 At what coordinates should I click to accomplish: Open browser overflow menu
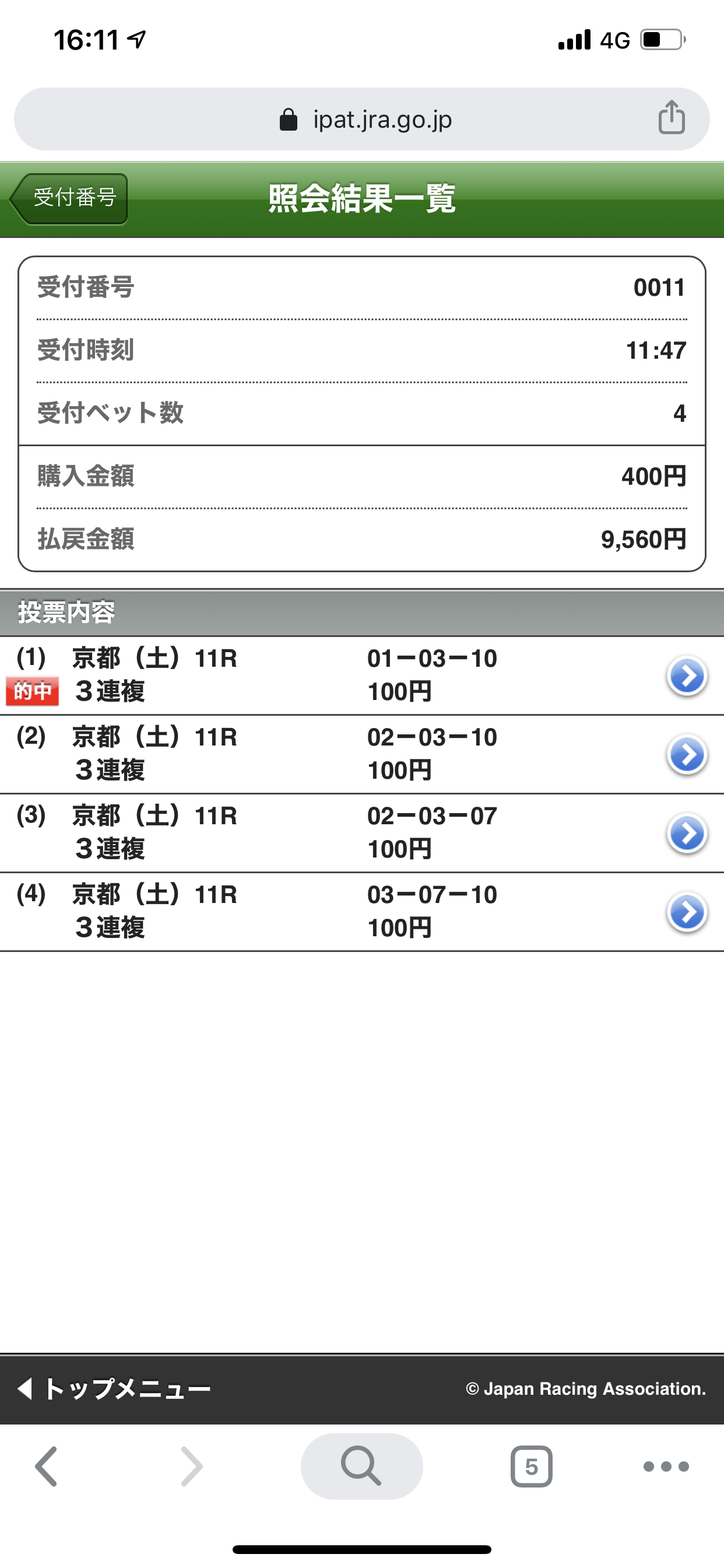[x=666, y=1466]
